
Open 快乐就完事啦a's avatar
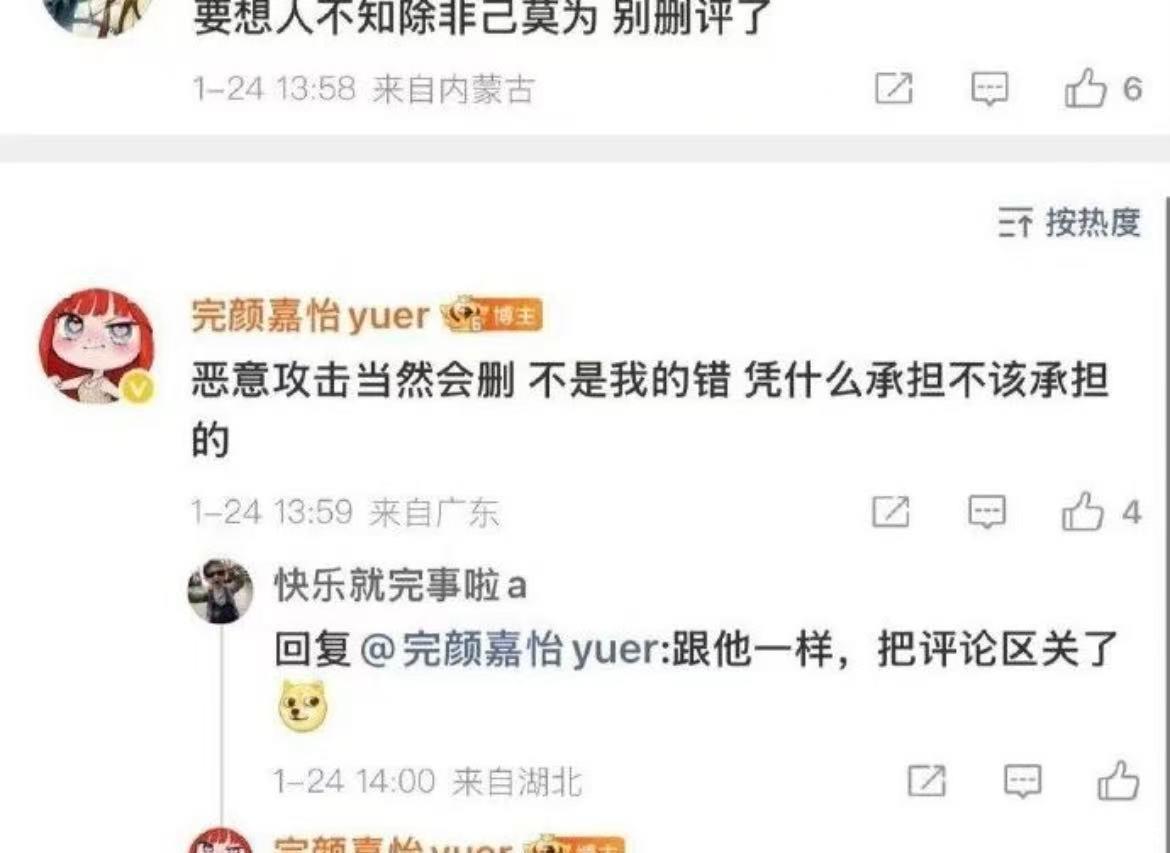[x=220, y=590]
